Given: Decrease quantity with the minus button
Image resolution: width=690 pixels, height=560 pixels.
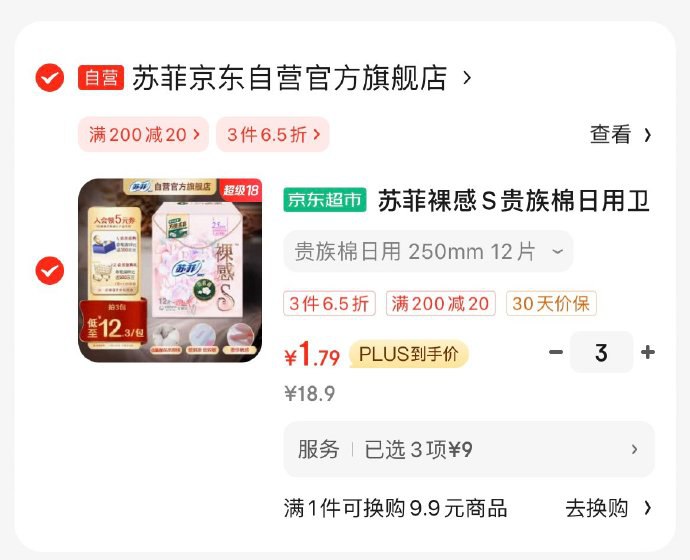Looking at the screenshot, I should (556, 352).
